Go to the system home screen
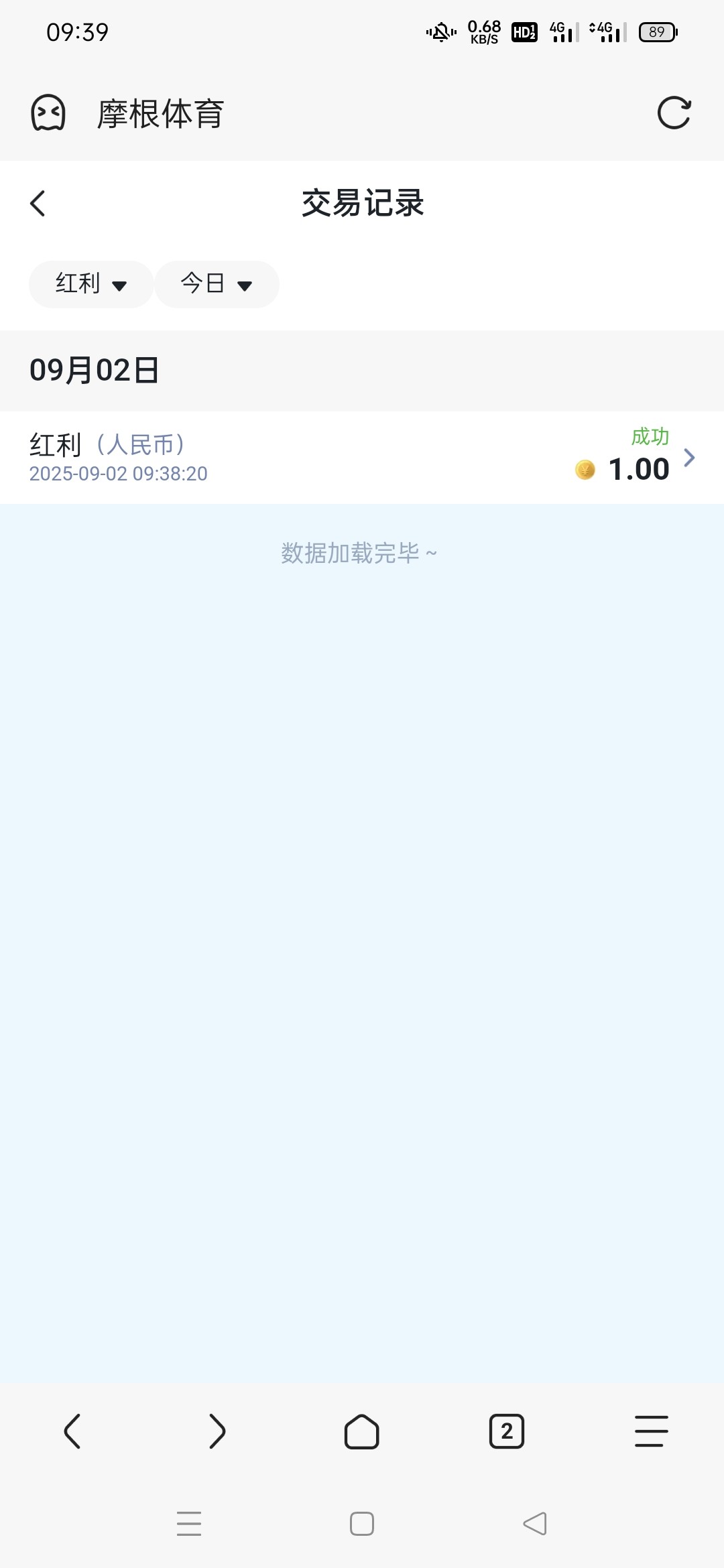The height and width of the screenshot is (1568, 724). (362, 1524)
